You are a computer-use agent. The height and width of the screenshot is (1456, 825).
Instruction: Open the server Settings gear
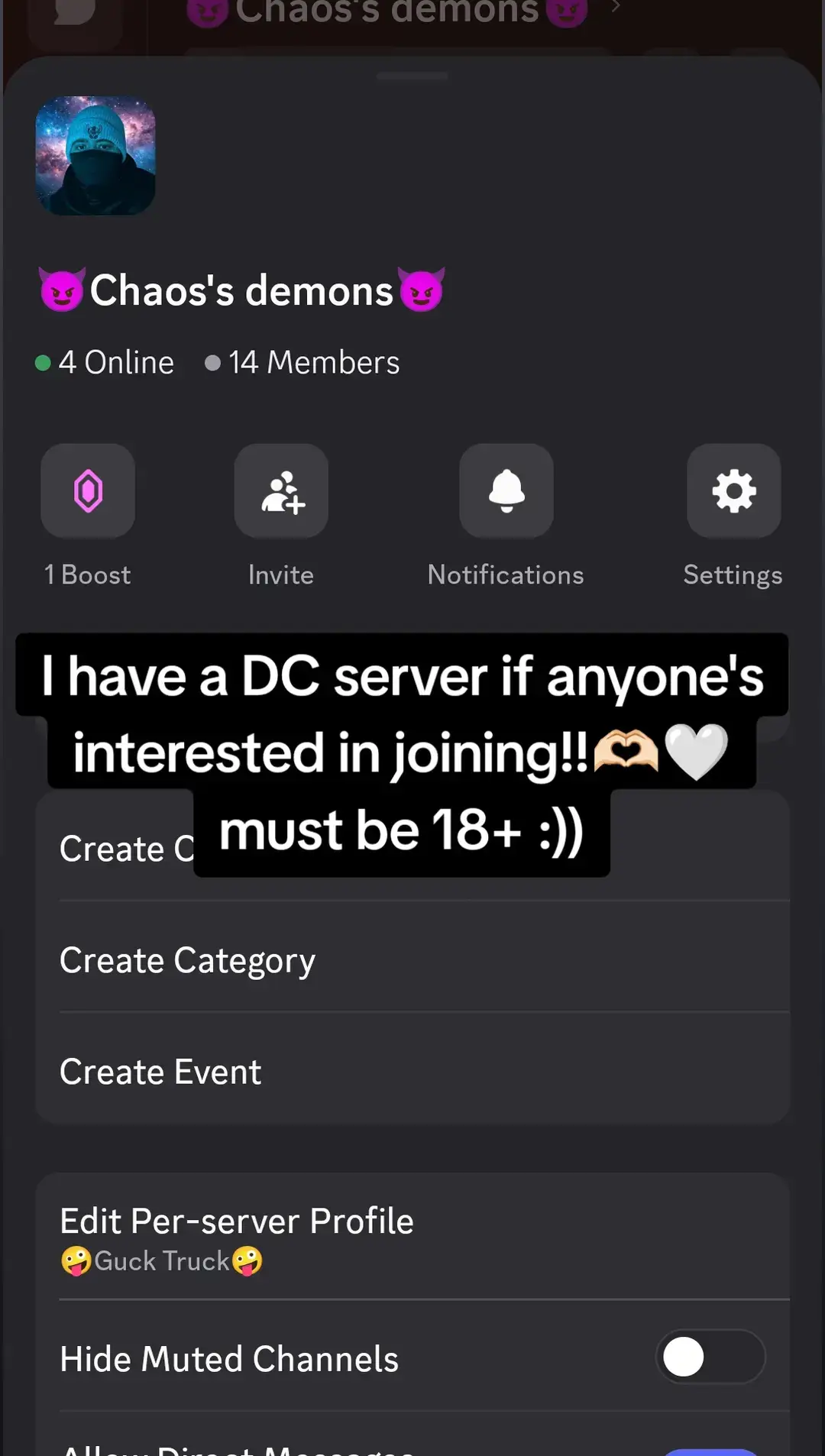pyautogui.click(x=733, y=491)
